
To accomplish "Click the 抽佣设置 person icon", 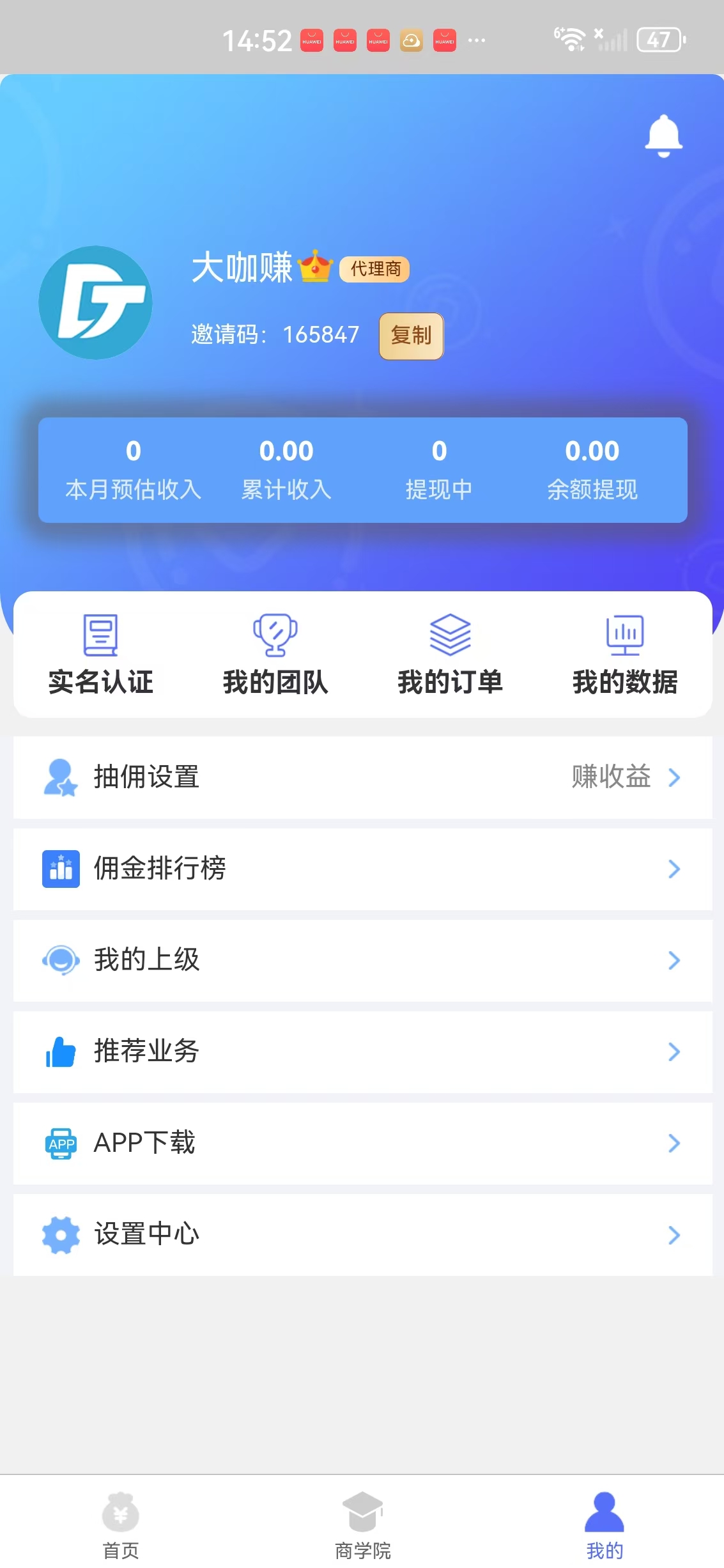I will tap(61, 777).
